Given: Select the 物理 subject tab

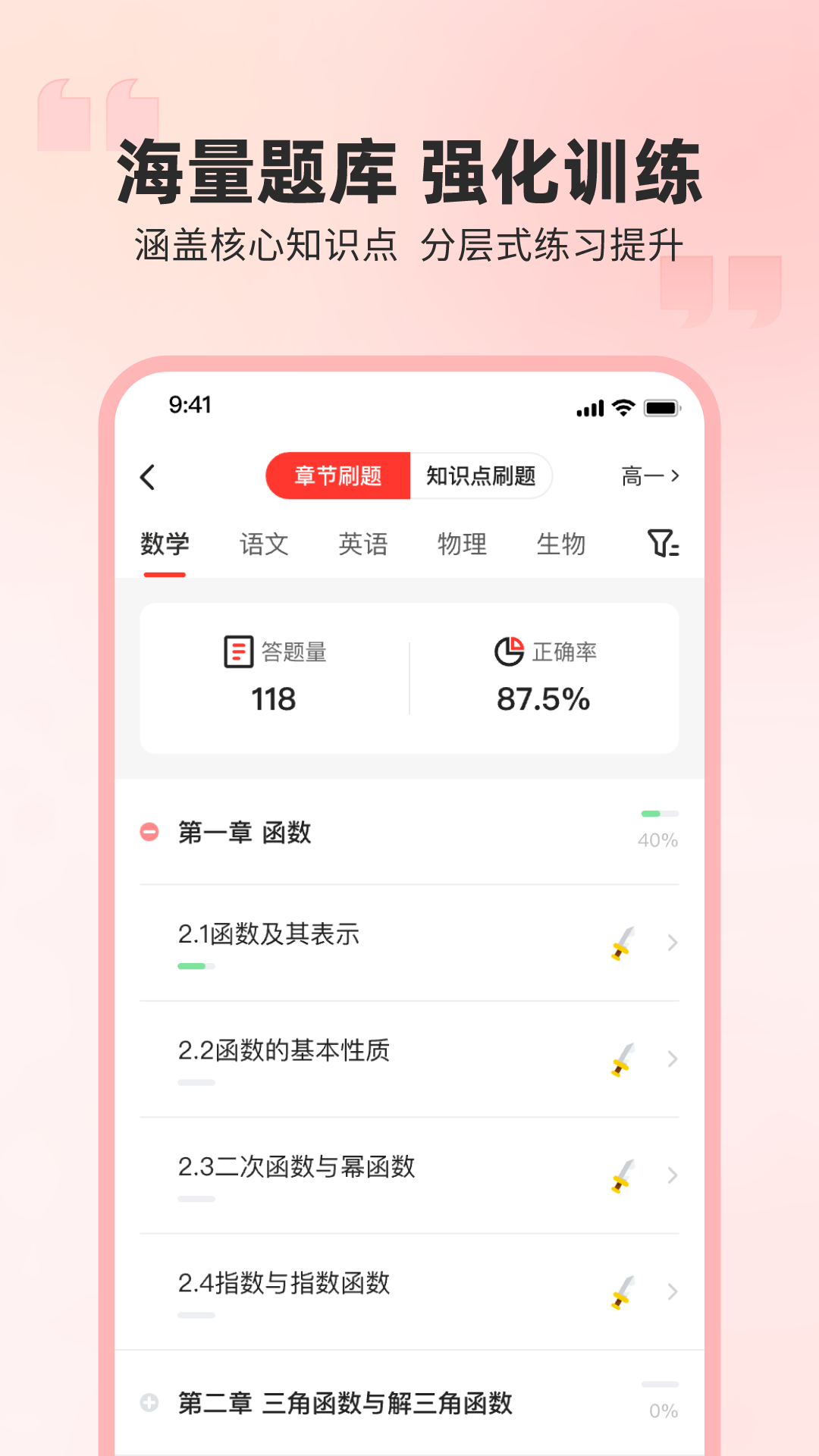Looking at the screenshot, I should pyautogui.click(x=463, y=543).
